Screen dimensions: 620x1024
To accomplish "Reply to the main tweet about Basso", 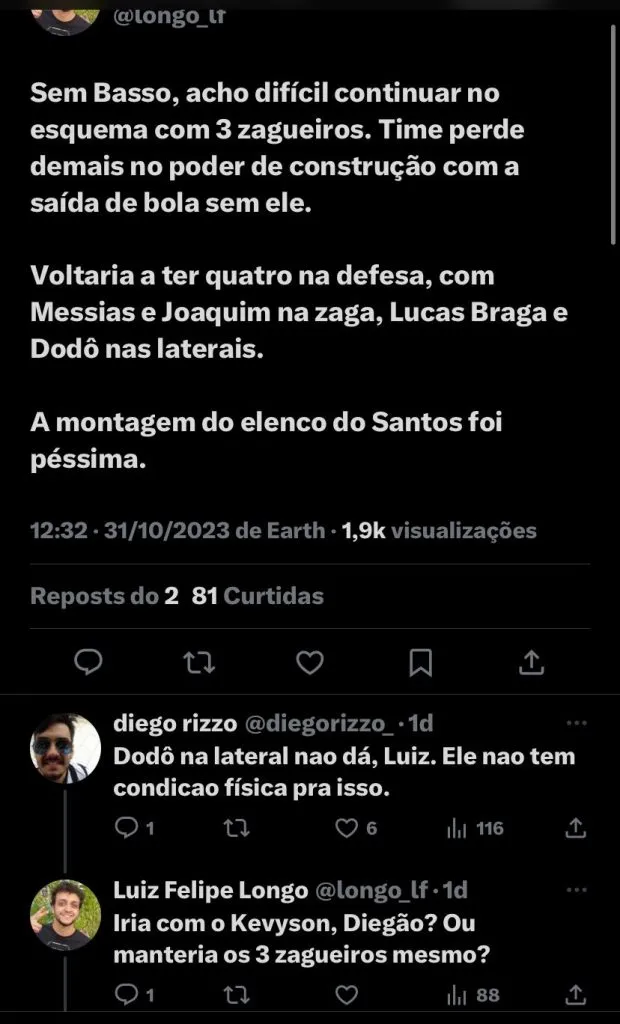I will point(90,662).
